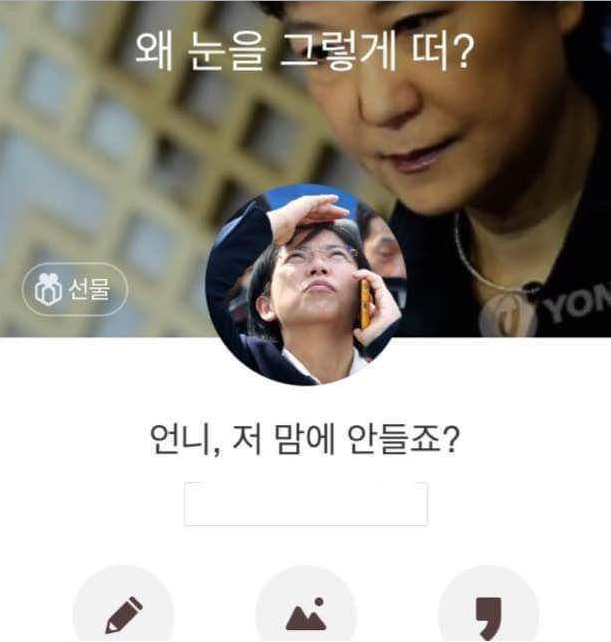Viewport: 611px width, 642px height.
Task: Tap the pencil edit icon
Action: pyautogui.click(x=123, y=612)
